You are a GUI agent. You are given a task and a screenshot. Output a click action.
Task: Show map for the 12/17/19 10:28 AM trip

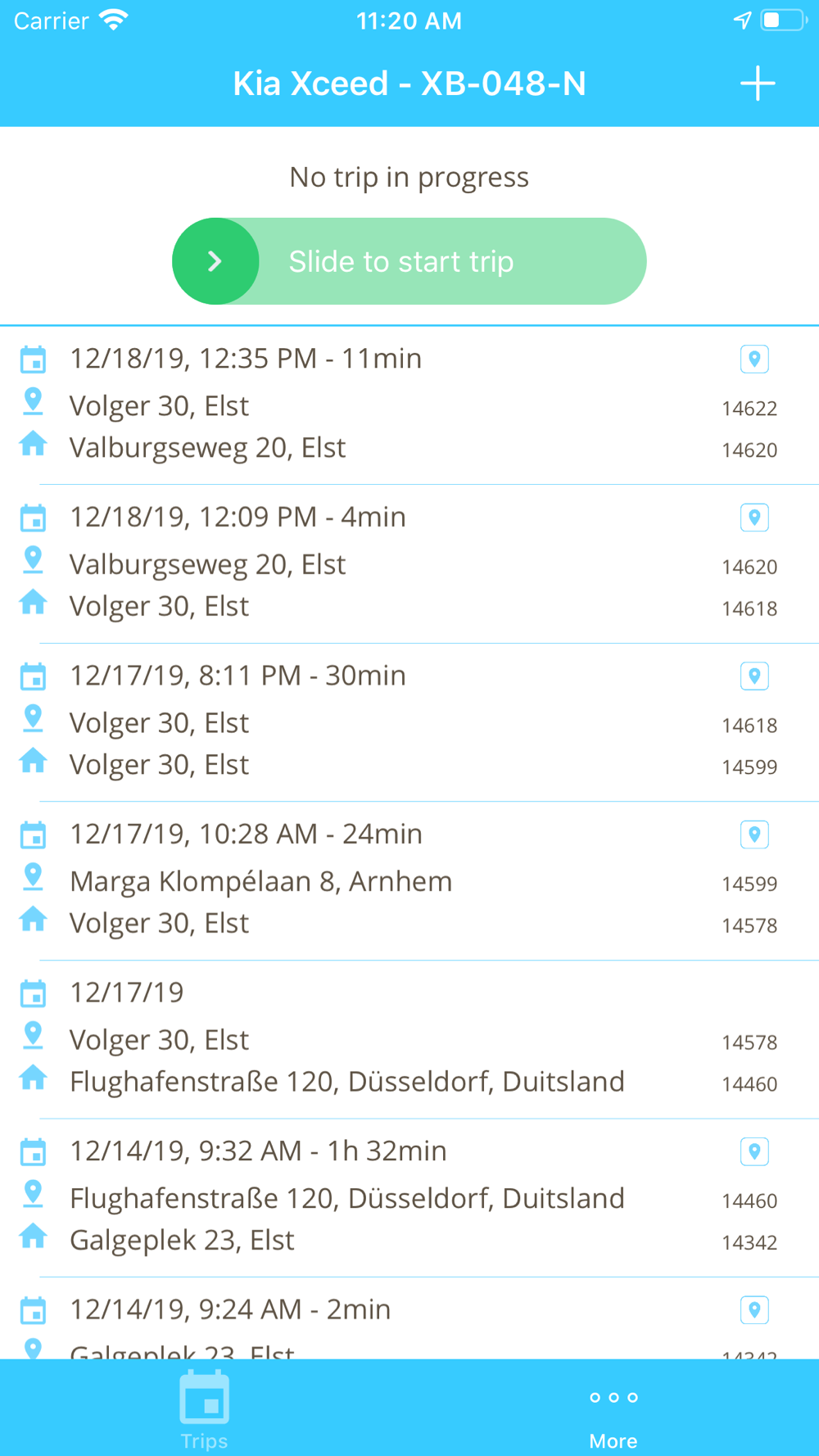(x=754, y=834)
